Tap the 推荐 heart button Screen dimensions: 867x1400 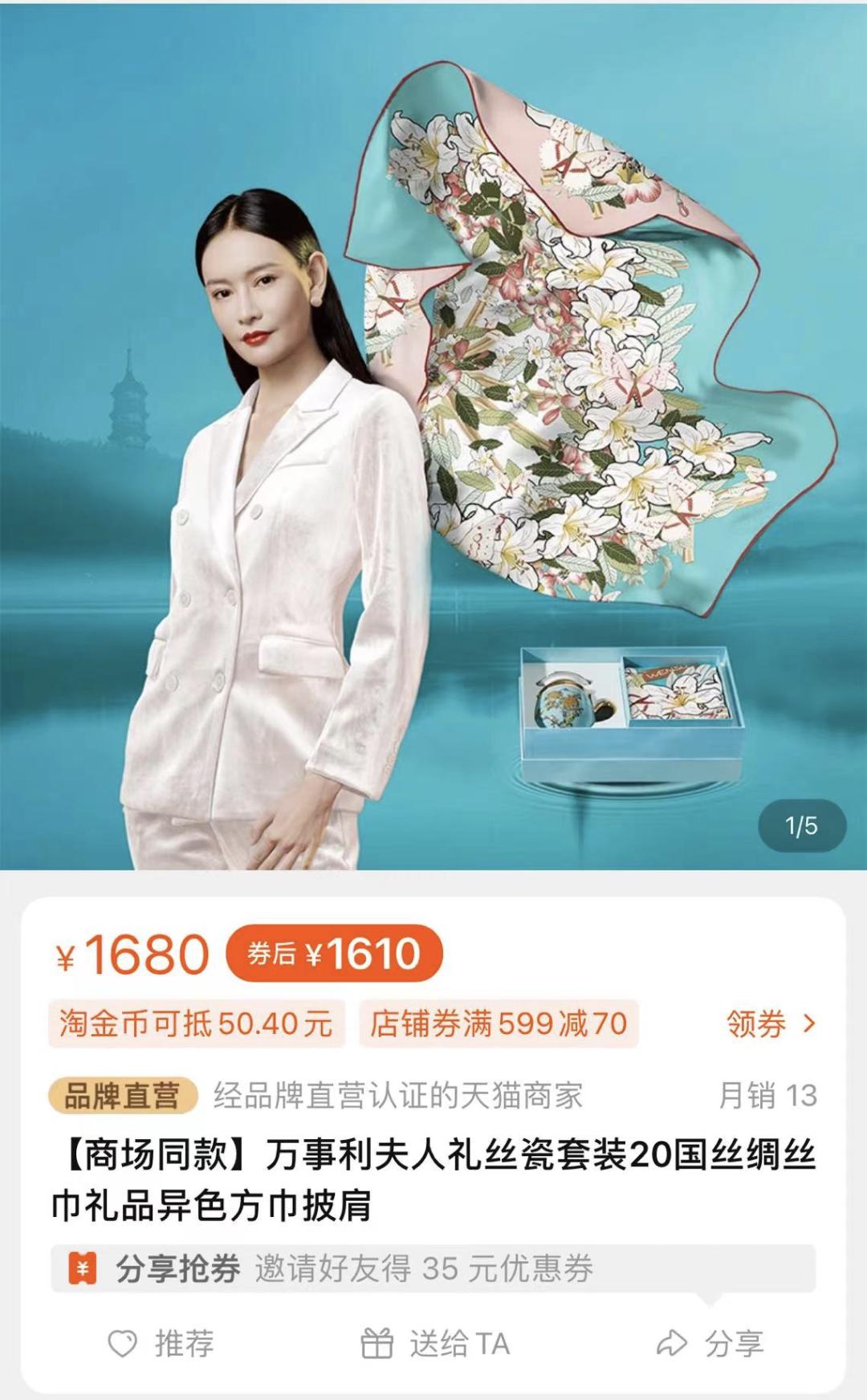[161, 1343]
